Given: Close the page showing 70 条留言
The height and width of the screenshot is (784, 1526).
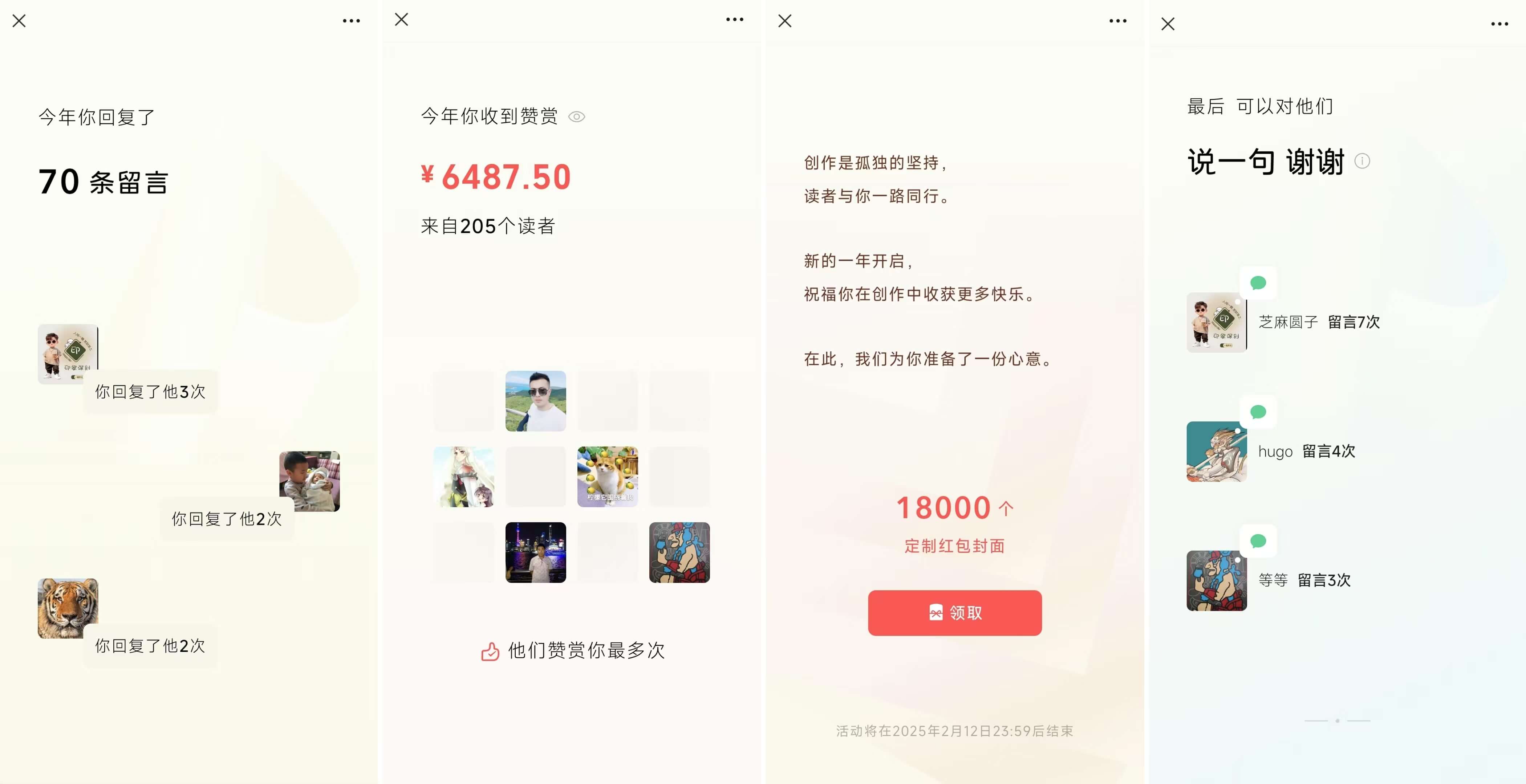Looking at the screenshot, I should 19,21.
